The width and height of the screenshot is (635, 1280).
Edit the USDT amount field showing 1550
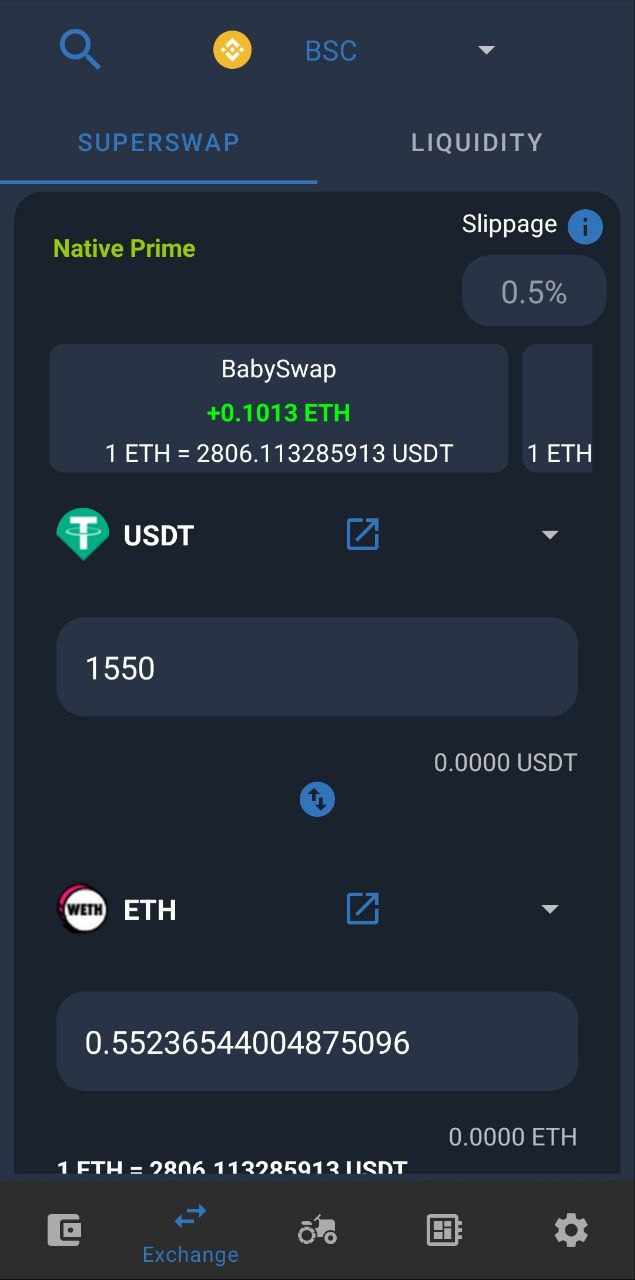pos(316,667)
